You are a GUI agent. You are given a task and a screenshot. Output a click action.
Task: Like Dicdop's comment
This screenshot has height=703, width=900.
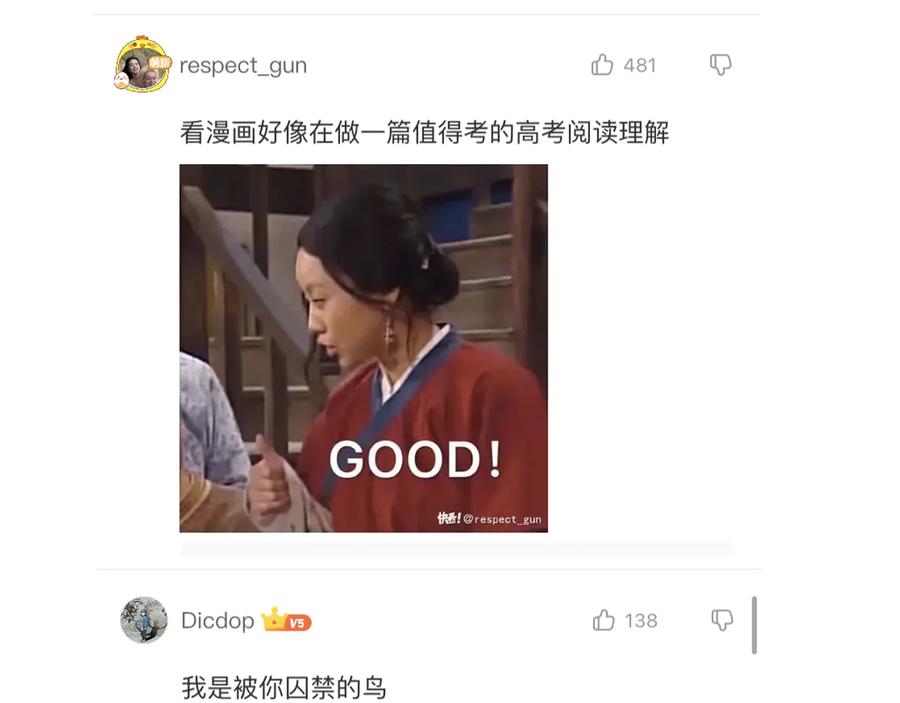coord(603,620)
